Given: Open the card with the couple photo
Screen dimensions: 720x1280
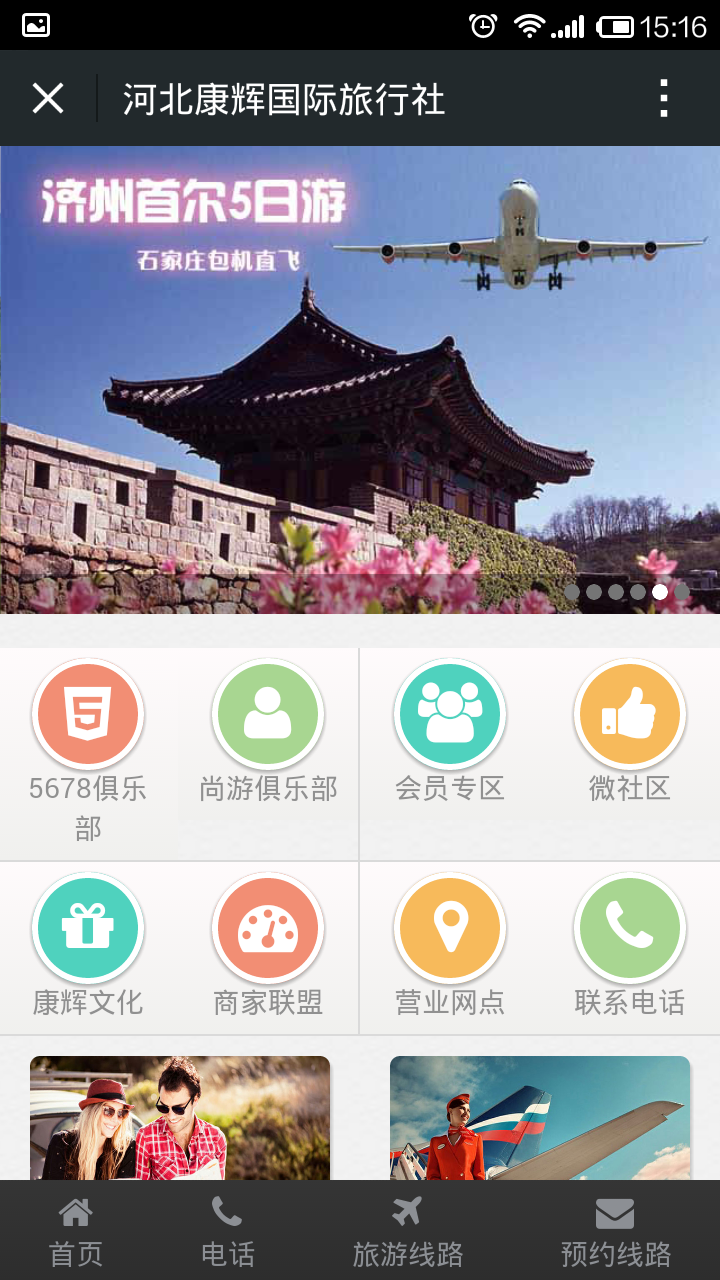Looking at the screenshot, I should point(180,1118).
